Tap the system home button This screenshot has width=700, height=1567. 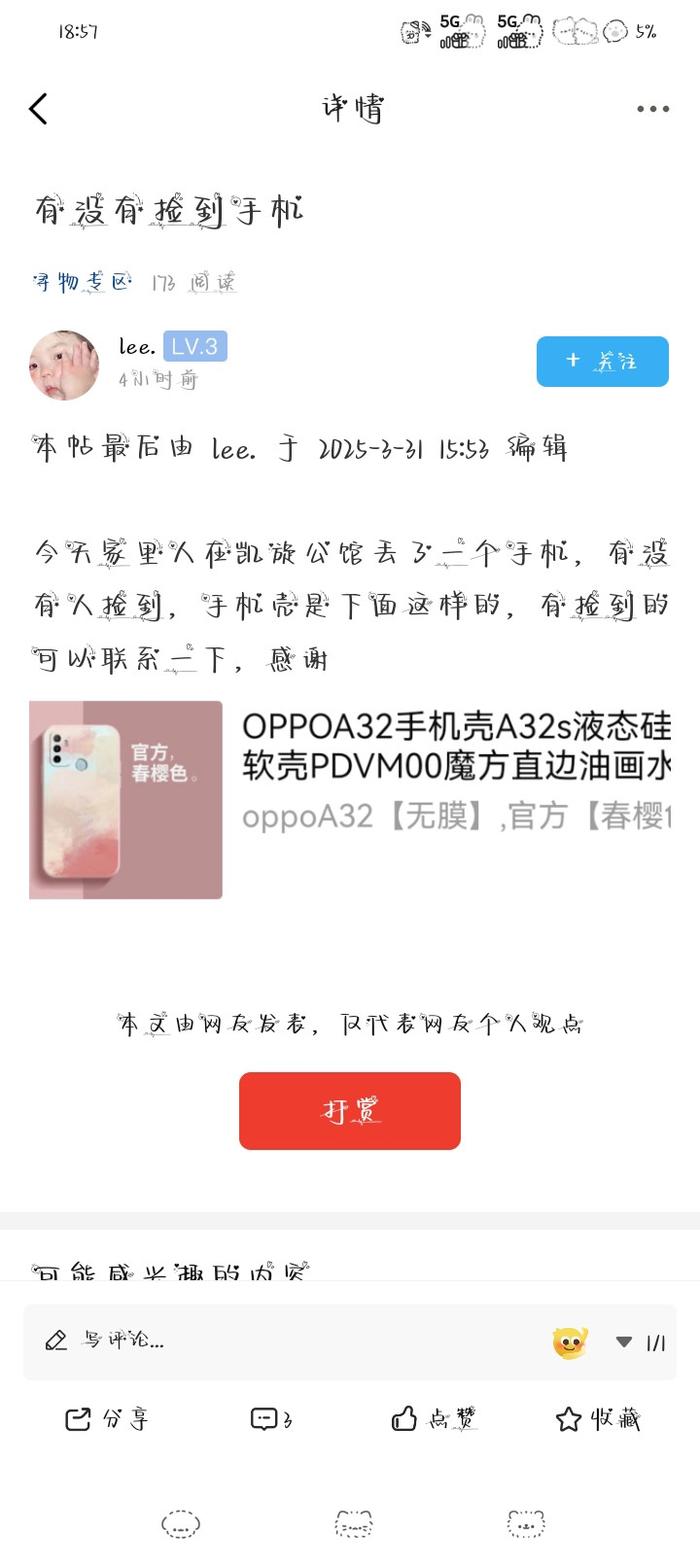[x=353, y=1525]
